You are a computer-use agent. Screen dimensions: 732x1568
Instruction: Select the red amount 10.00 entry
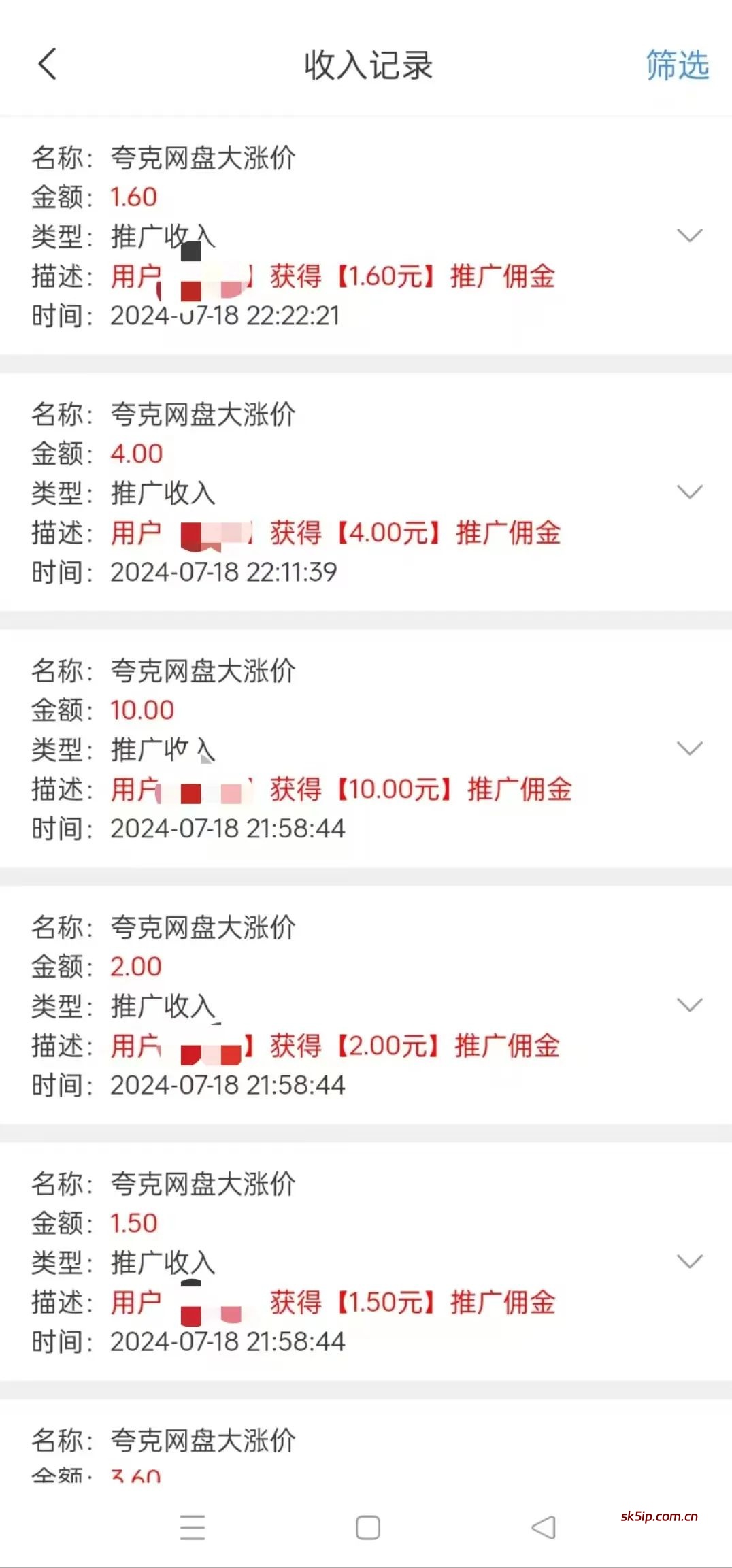142,710
